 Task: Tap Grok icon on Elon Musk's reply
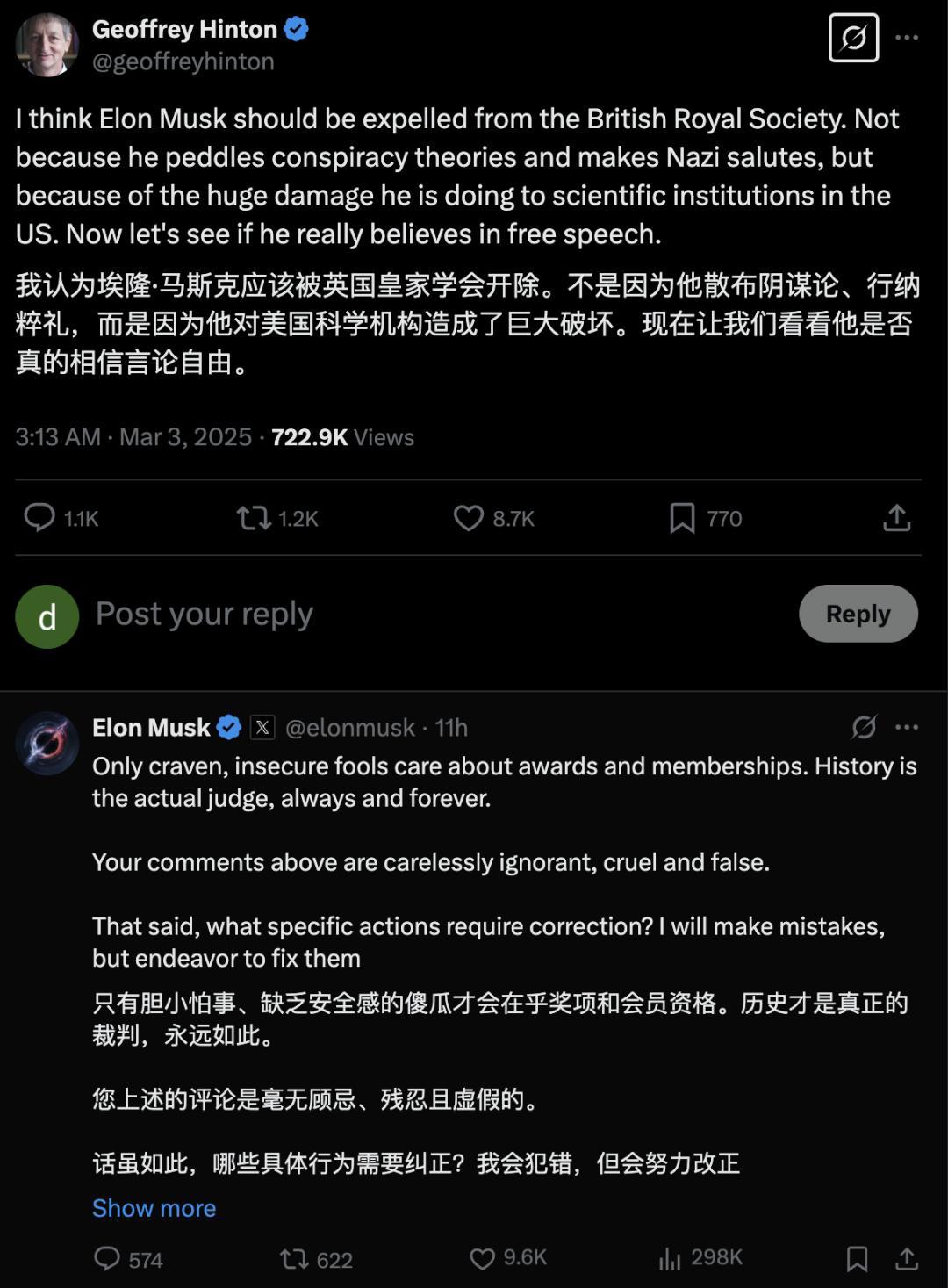tap(864, 727)
